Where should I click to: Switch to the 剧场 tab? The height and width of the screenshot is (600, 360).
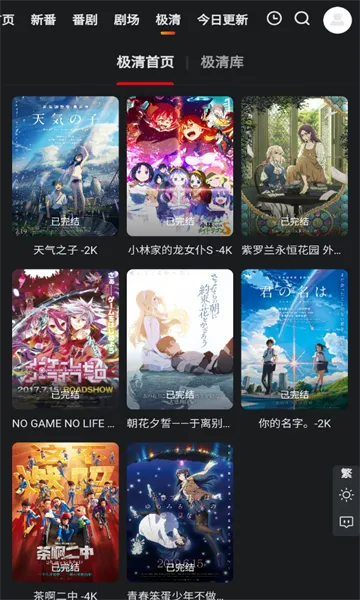(x=126, y=20)
